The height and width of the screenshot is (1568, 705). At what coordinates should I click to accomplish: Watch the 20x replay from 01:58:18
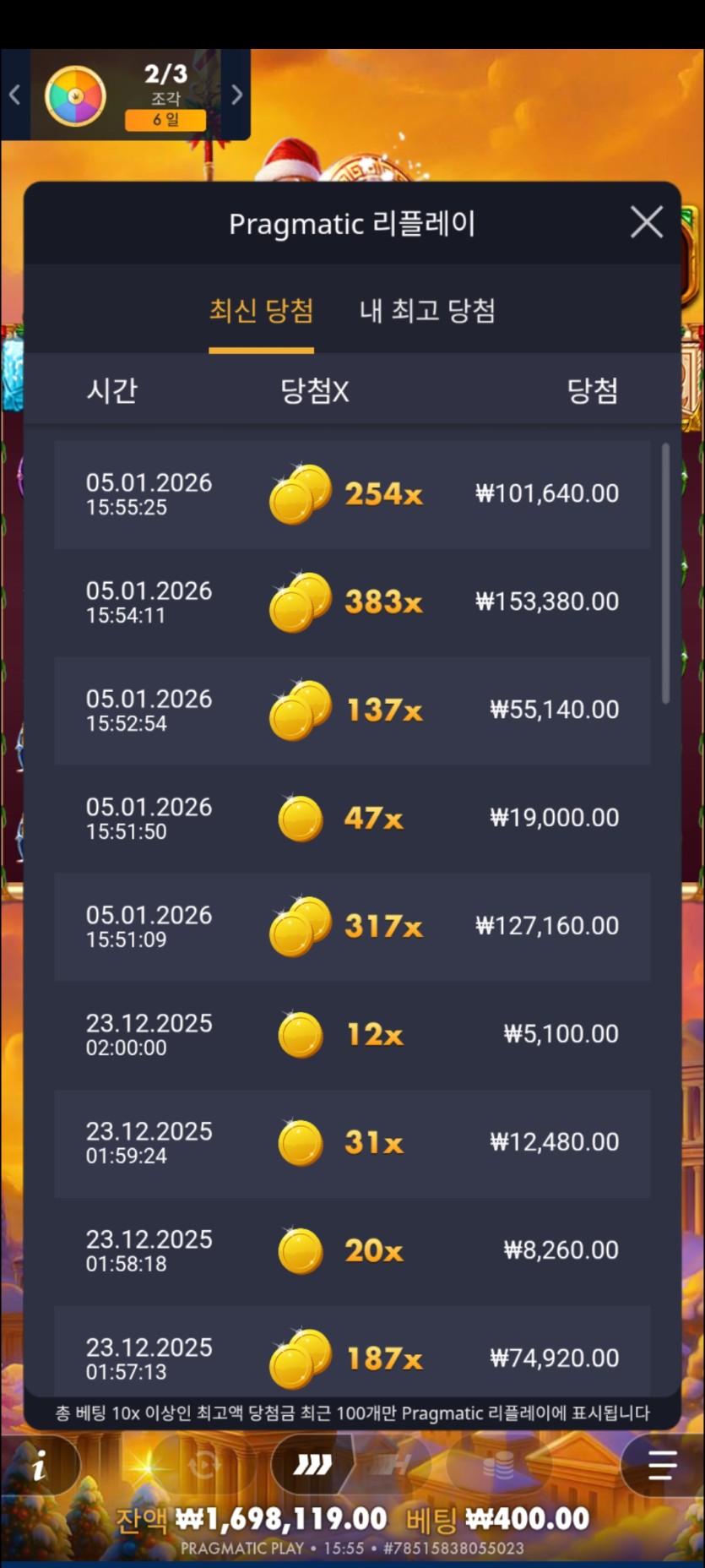pos(352,1251)
